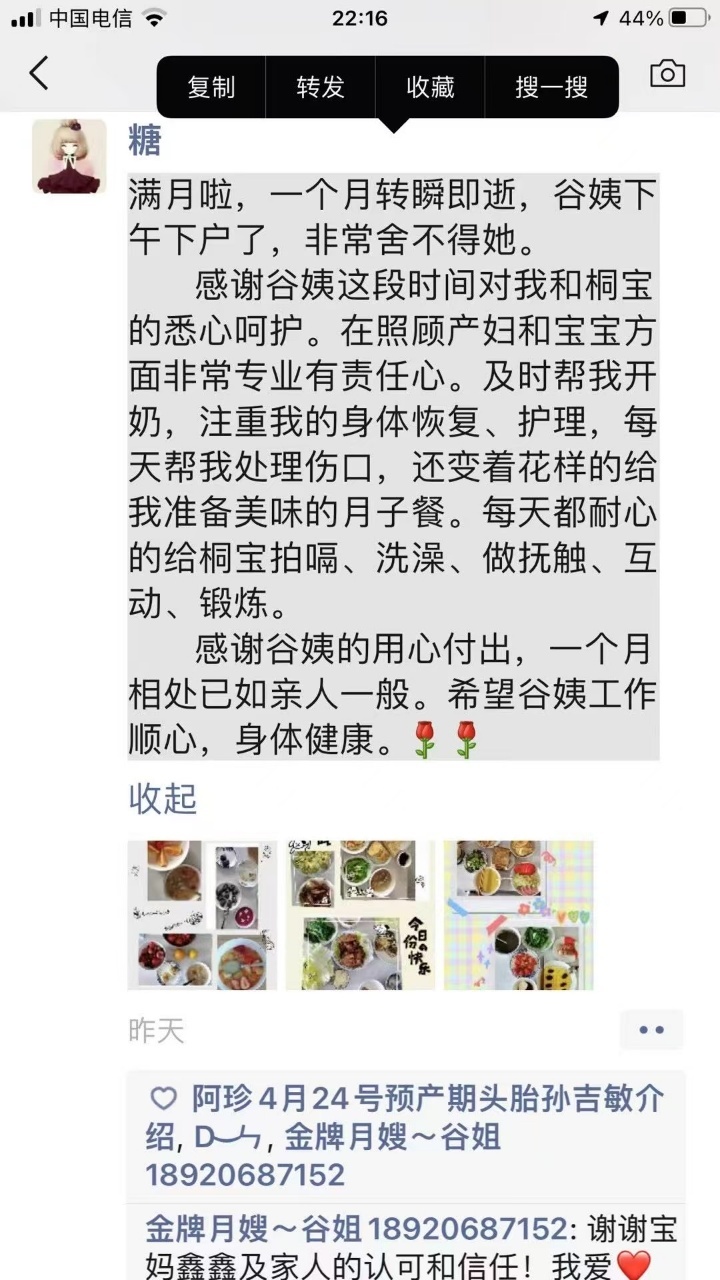The image size is (720, 1280).
Task: Go back with the top-left arrow
Action: click(x=39, y=73)
